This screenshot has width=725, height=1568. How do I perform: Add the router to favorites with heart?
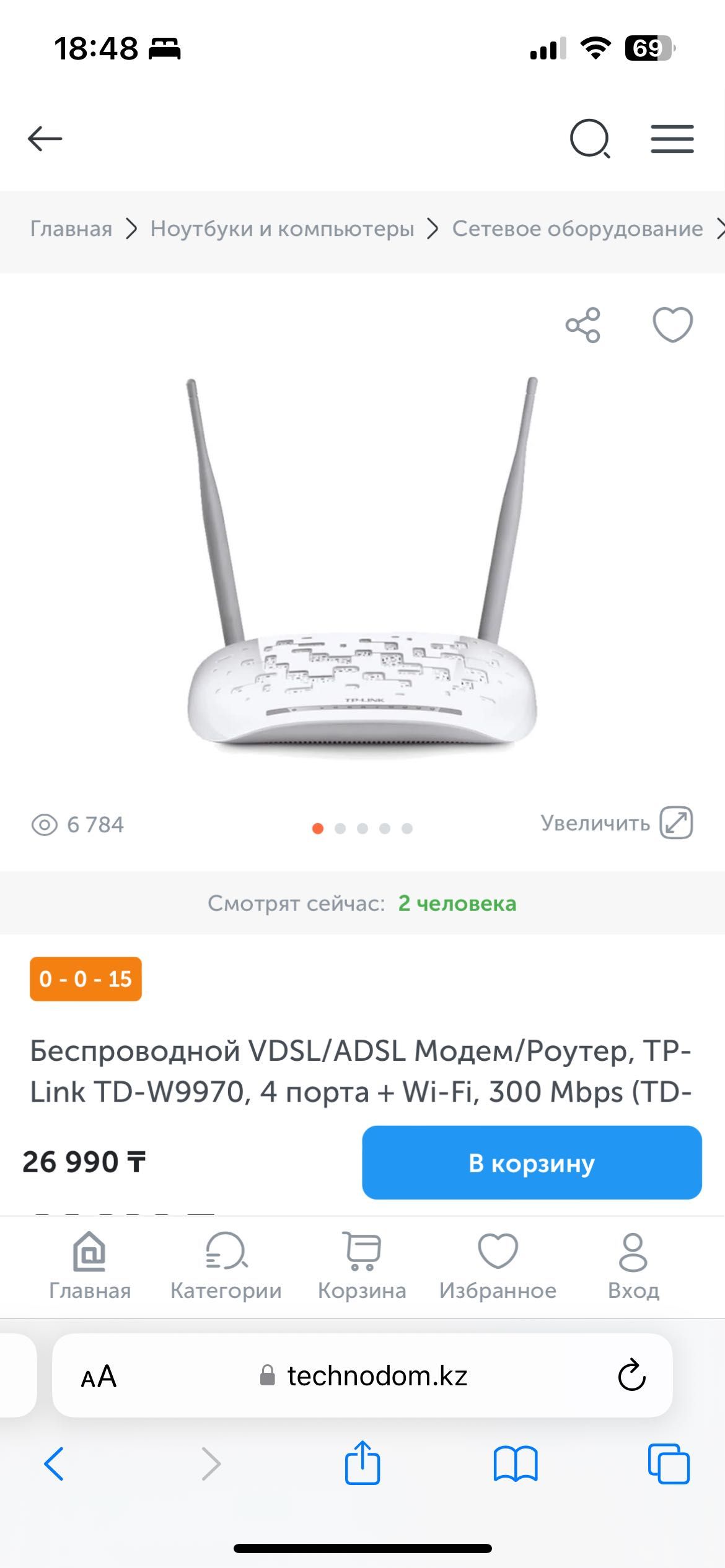tap(672, 325)
